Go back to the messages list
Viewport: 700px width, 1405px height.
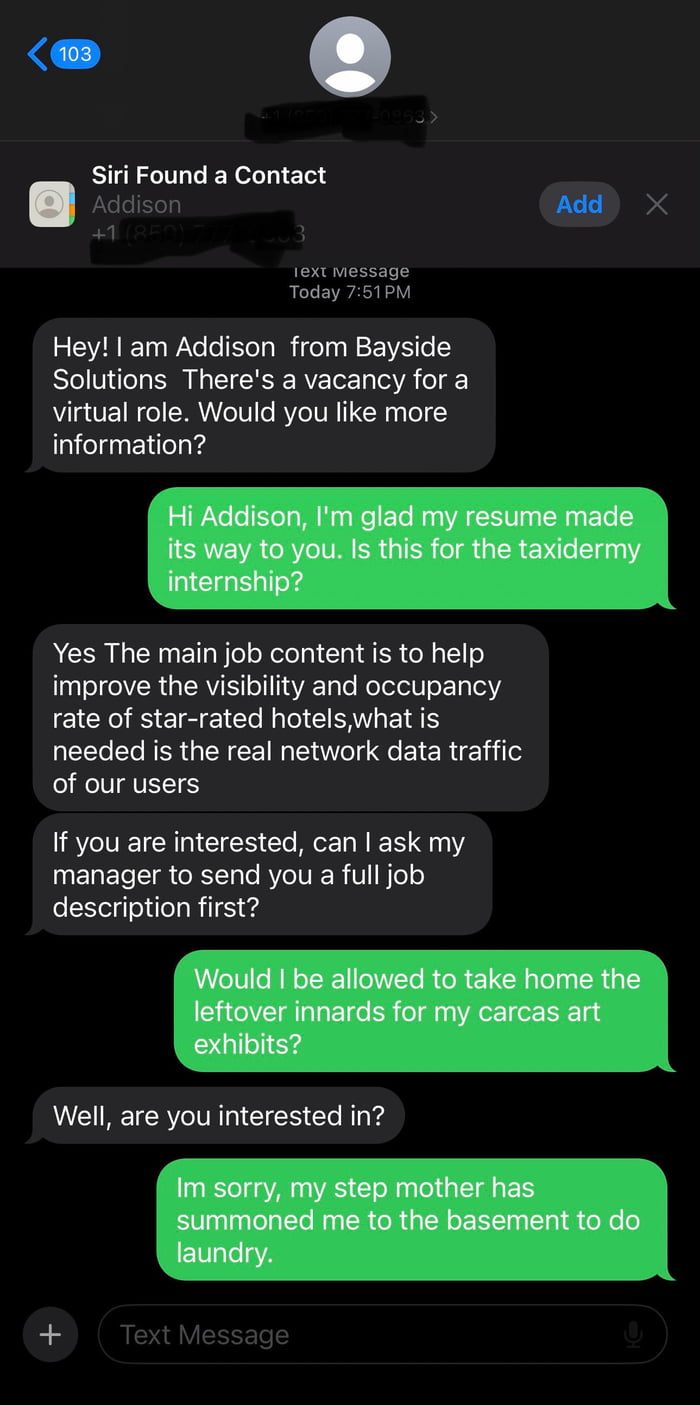point(62,54)
